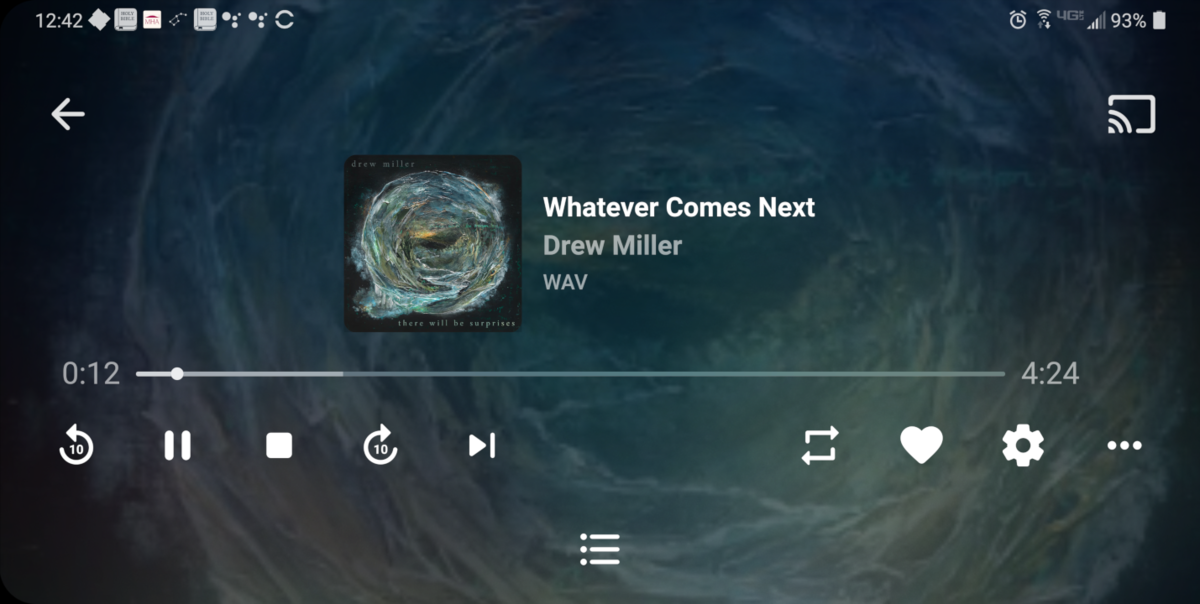Open the album artwork thumbnail
Viewport: 1200px width, 604px height.
[x=432, y=243]
